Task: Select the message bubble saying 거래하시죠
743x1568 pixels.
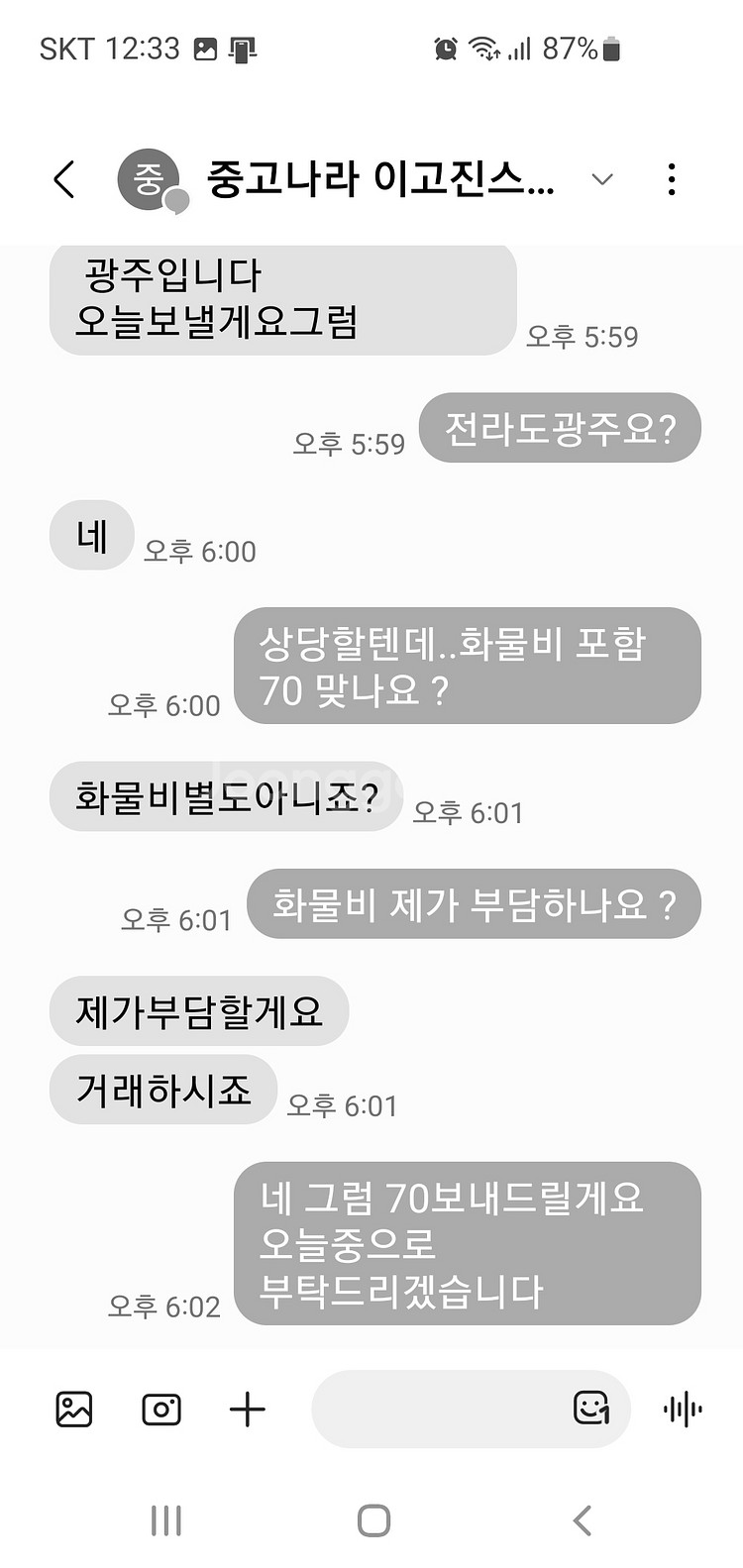Action: point(161,1089)
